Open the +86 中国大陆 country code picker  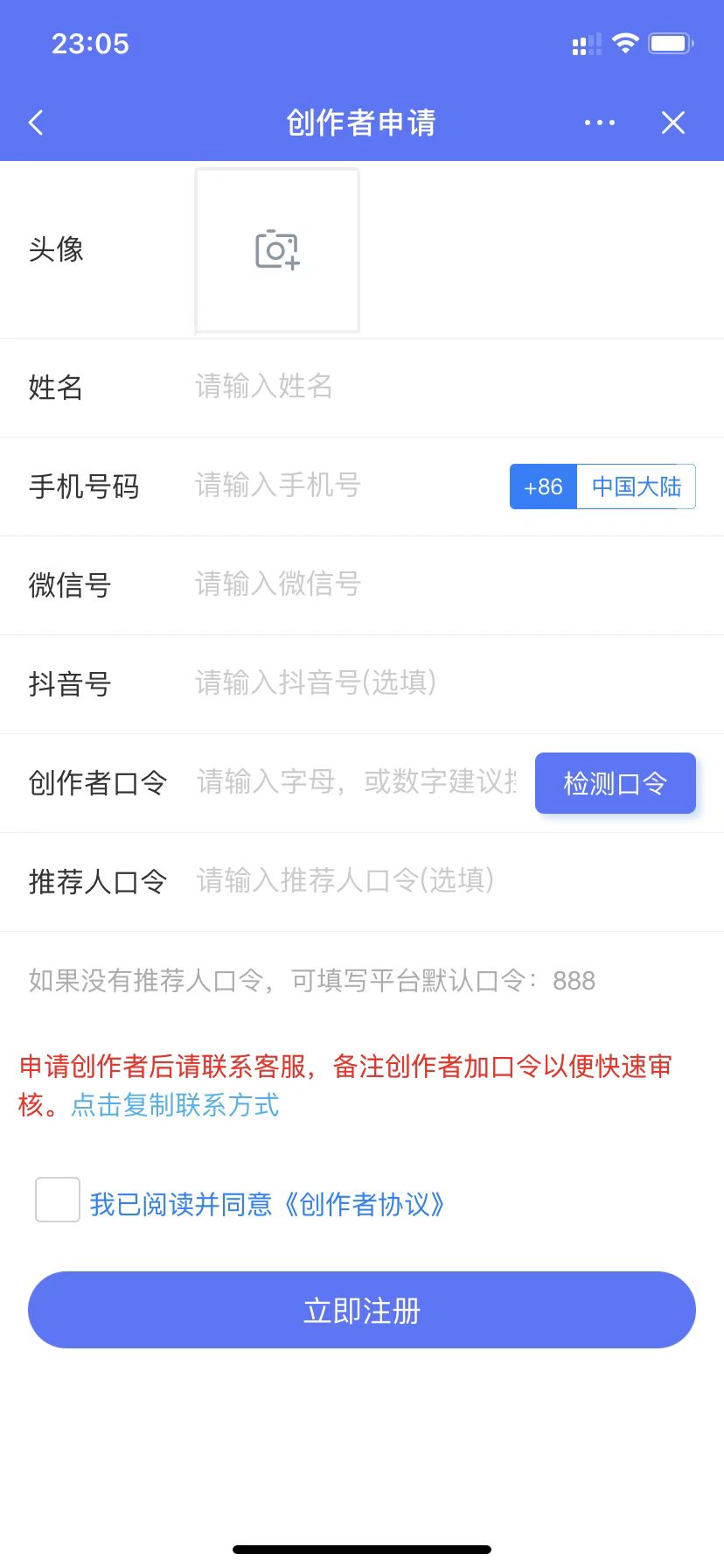602,486
